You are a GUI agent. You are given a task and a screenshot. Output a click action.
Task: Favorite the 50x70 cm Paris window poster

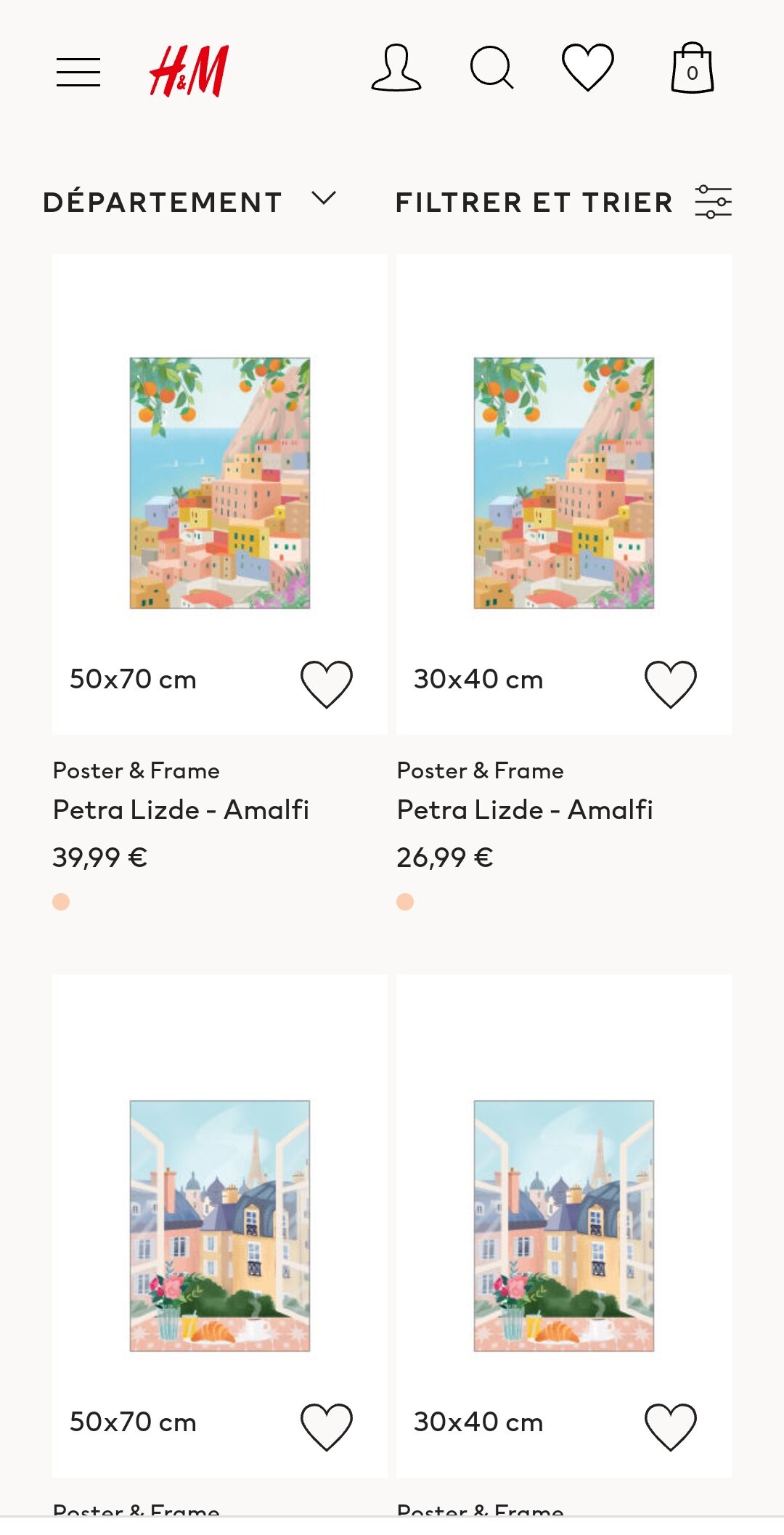[327, 1426]
